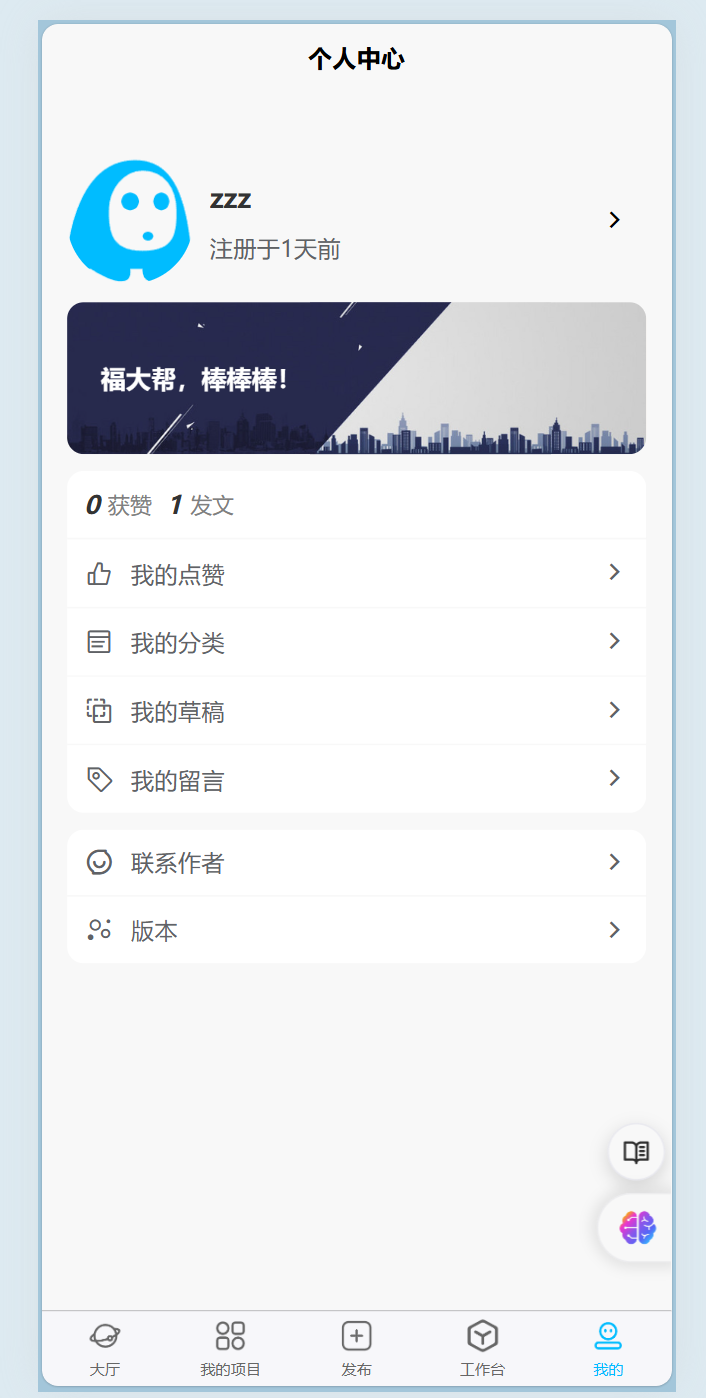This screenshot has height=1398, width=706.
Task: Tap the floating book icon button
Action: (x=636, y=1152)
